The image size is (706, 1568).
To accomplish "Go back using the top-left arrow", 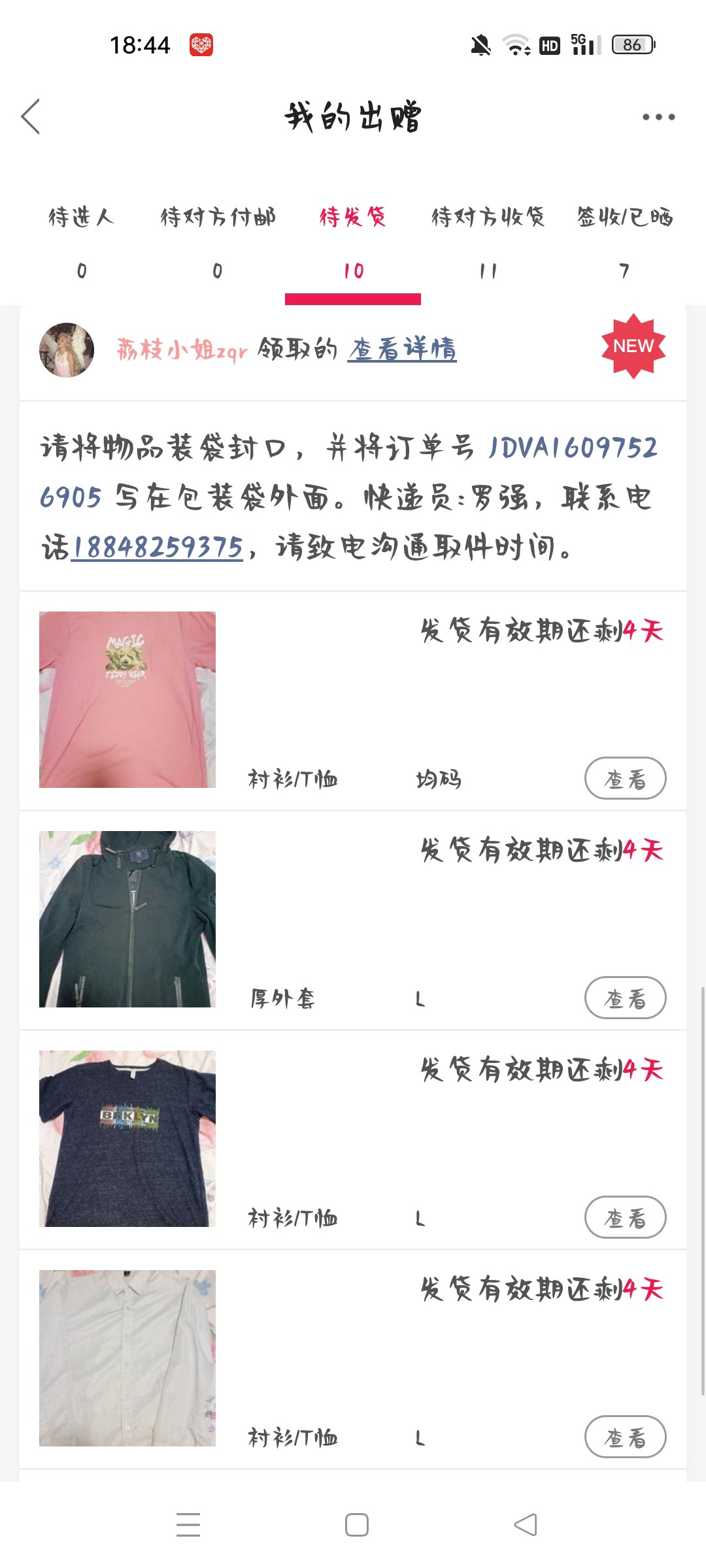I will [x=31, y=117].
